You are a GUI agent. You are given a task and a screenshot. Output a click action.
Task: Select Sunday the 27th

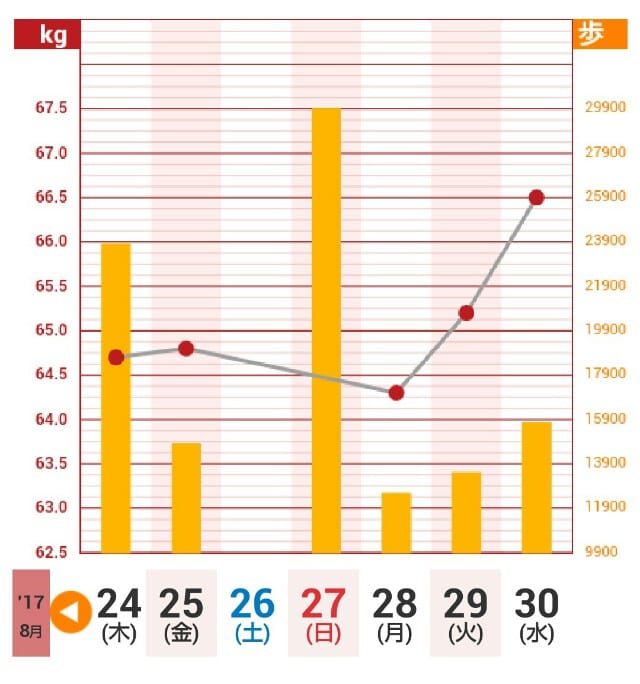point(323,614)
